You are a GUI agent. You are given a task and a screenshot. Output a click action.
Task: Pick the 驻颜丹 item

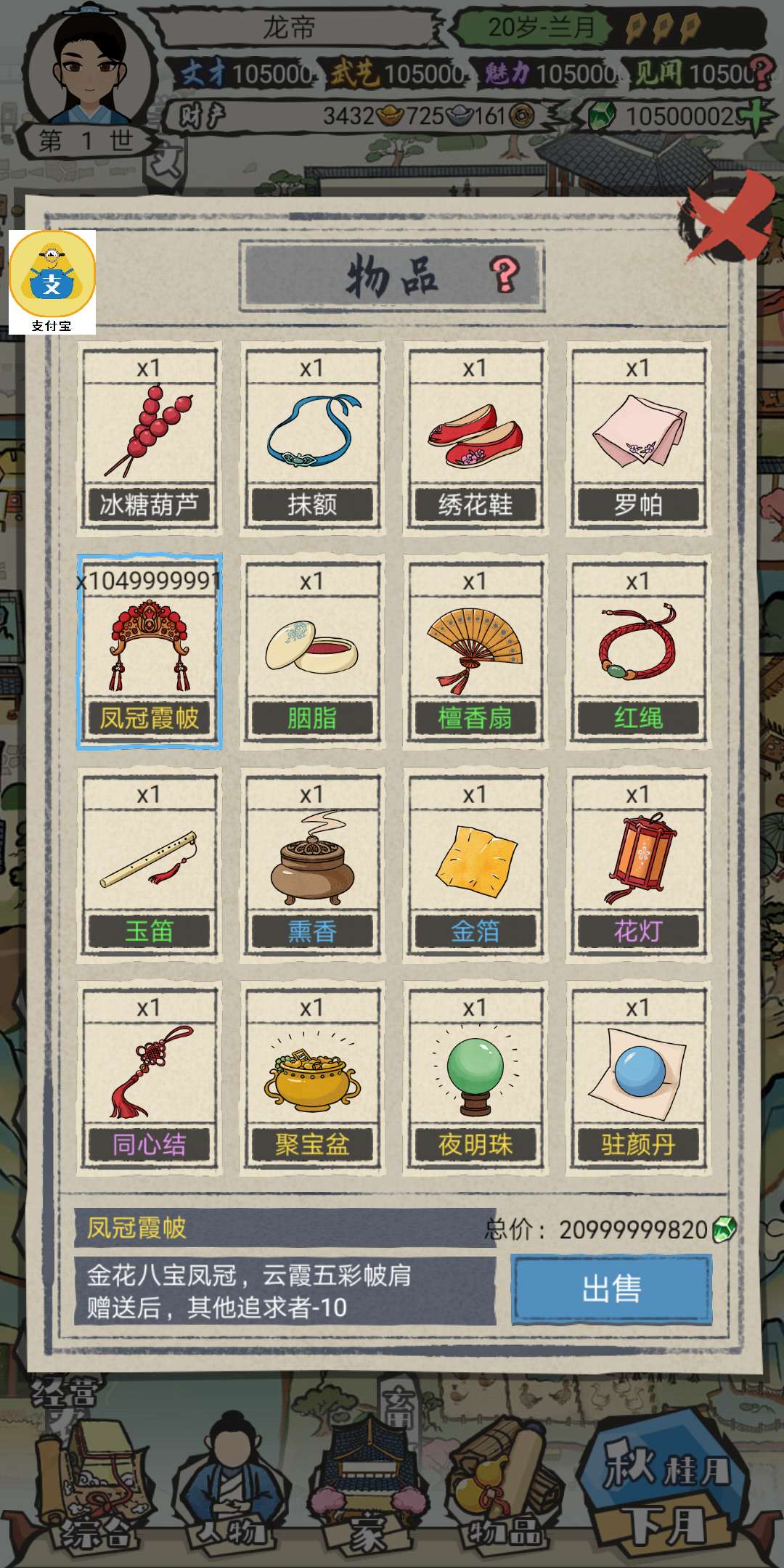[638, 1077]
